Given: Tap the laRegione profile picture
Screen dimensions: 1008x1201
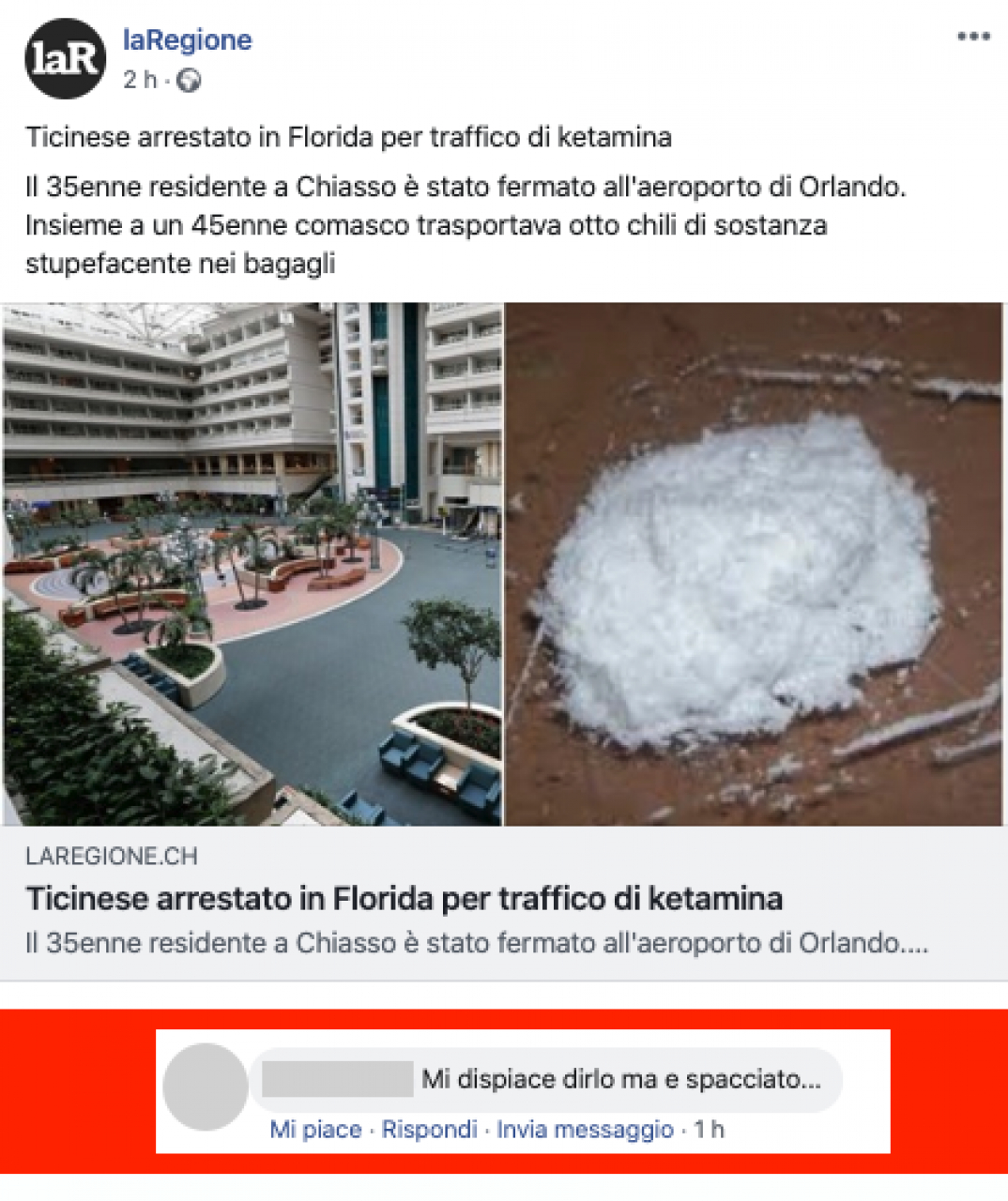Looking at the screenshot, I should [65, 58].
